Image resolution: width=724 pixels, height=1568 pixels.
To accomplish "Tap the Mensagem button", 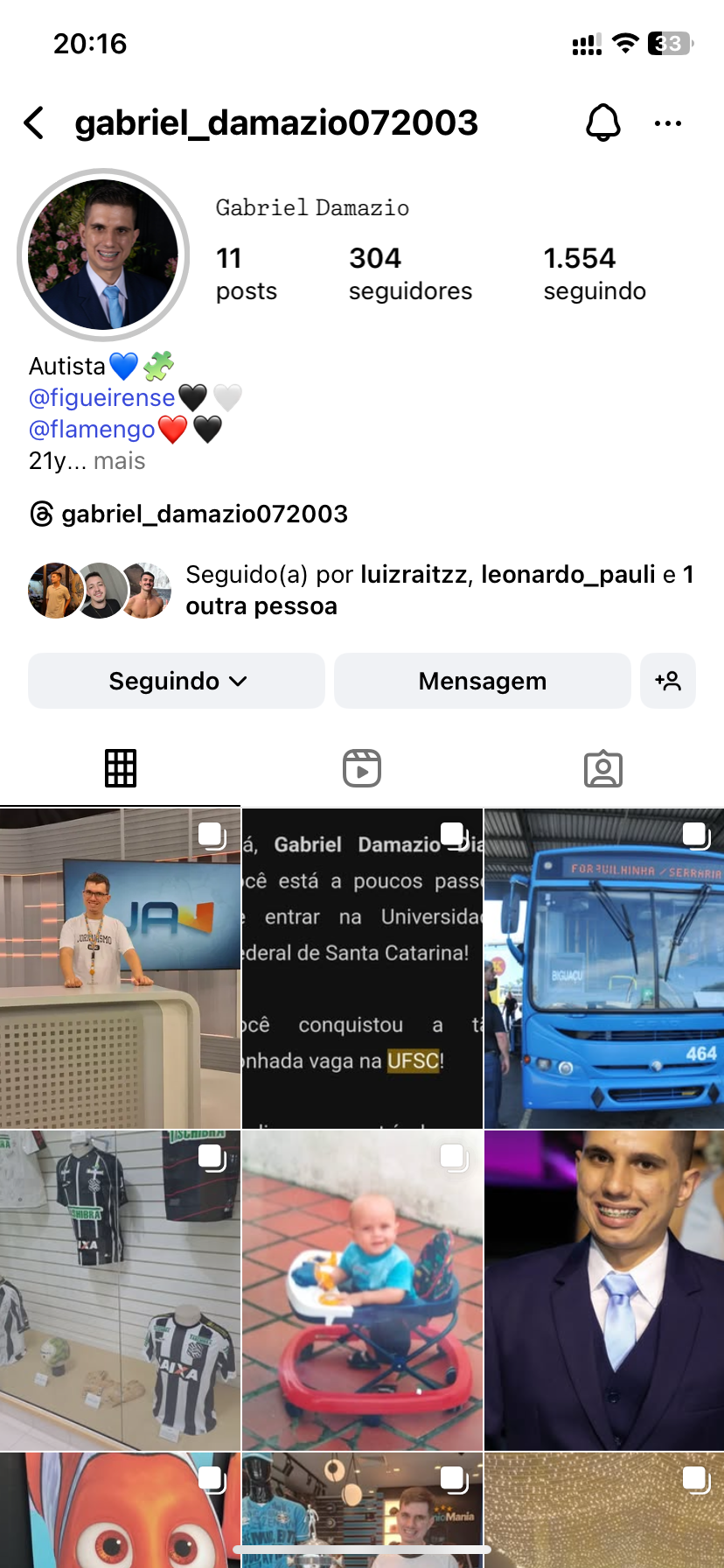I will (x=482, y=681).
